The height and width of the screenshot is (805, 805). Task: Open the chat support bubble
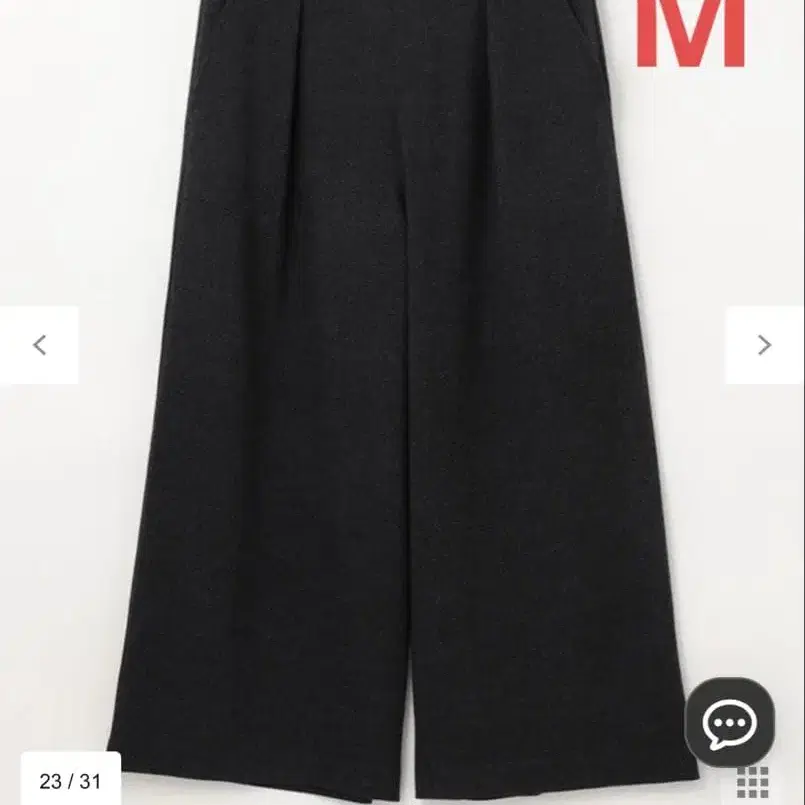point(729,722)
